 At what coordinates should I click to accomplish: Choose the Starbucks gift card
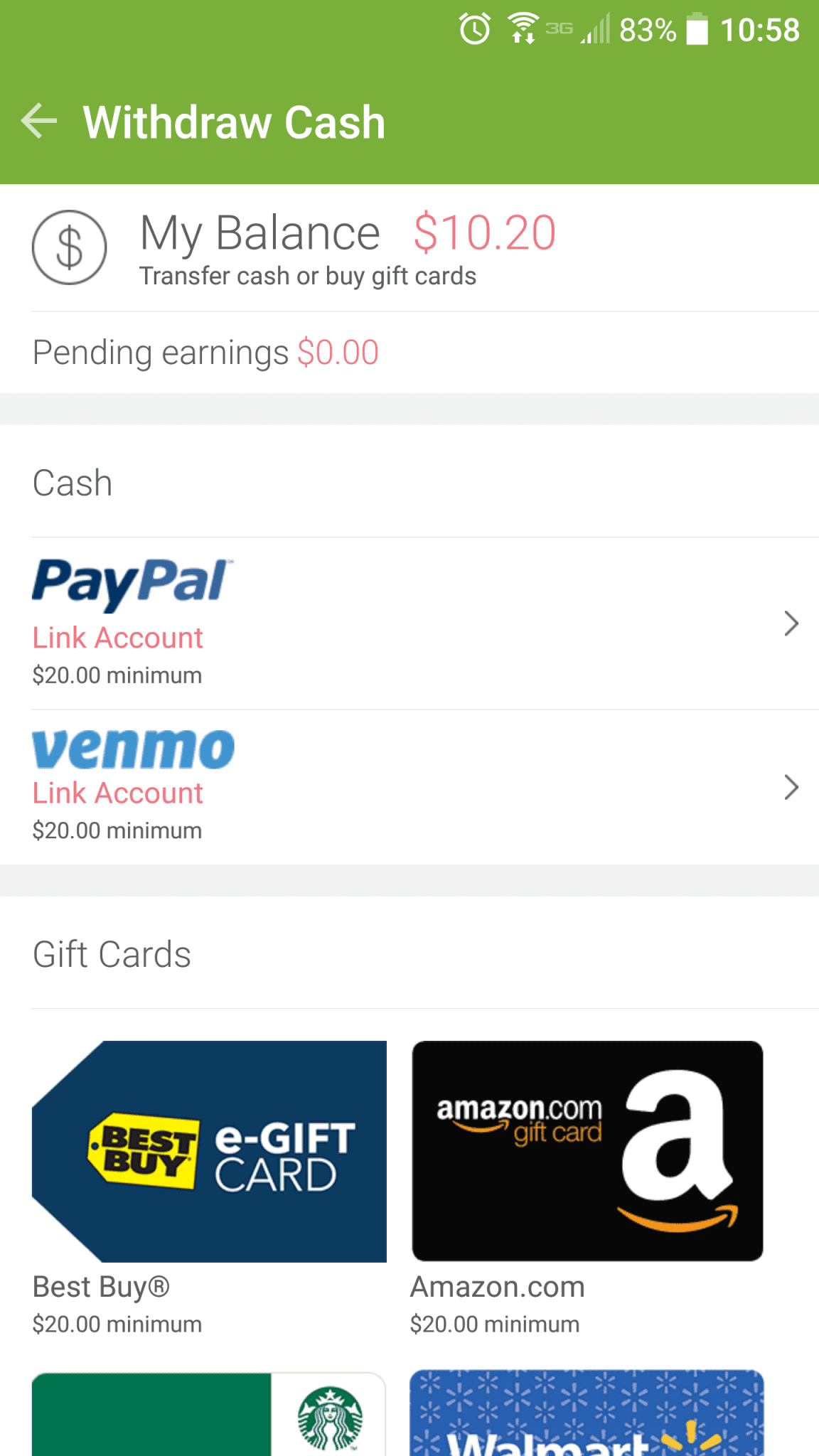209,1415
